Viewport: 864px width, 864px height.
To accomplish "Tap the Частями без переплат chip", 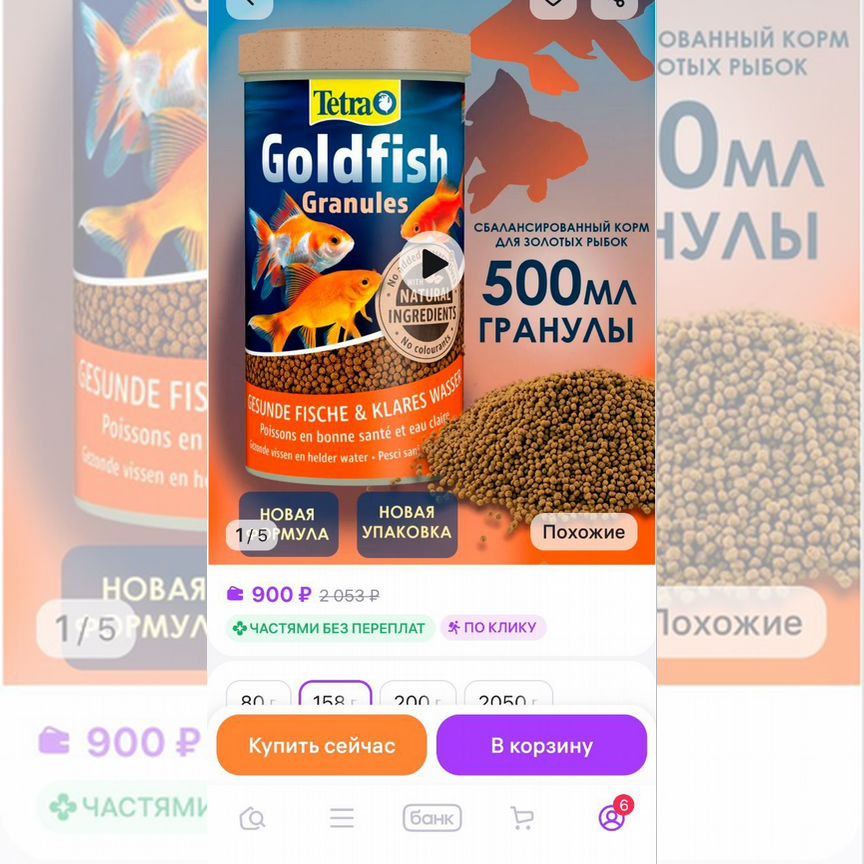I will (x=330, y=628).
